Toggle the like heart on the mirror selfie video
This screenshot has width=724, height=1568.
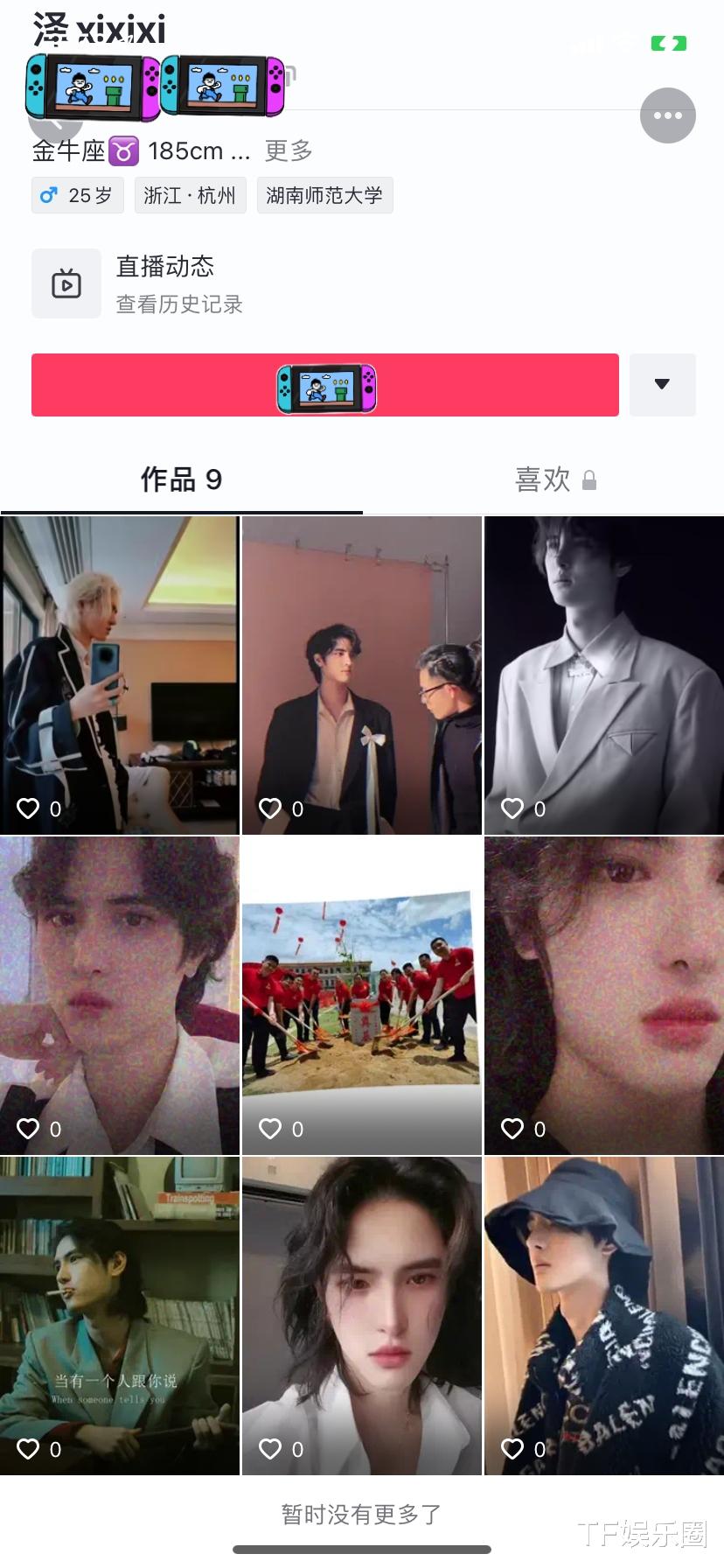pyautogui.click(x=28, y=808)
